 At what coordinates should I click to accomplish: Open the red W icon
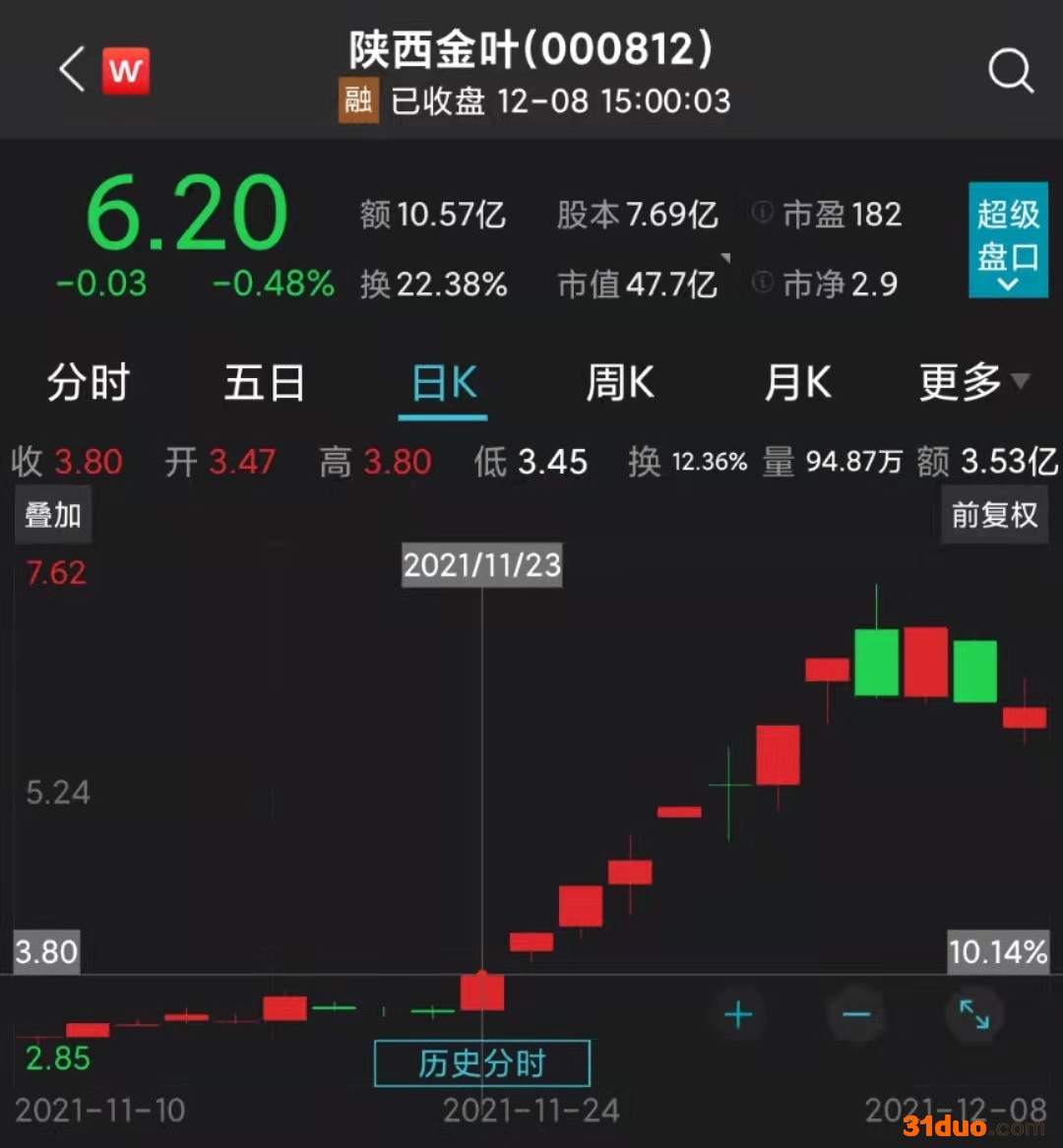[x=125, y=71]
